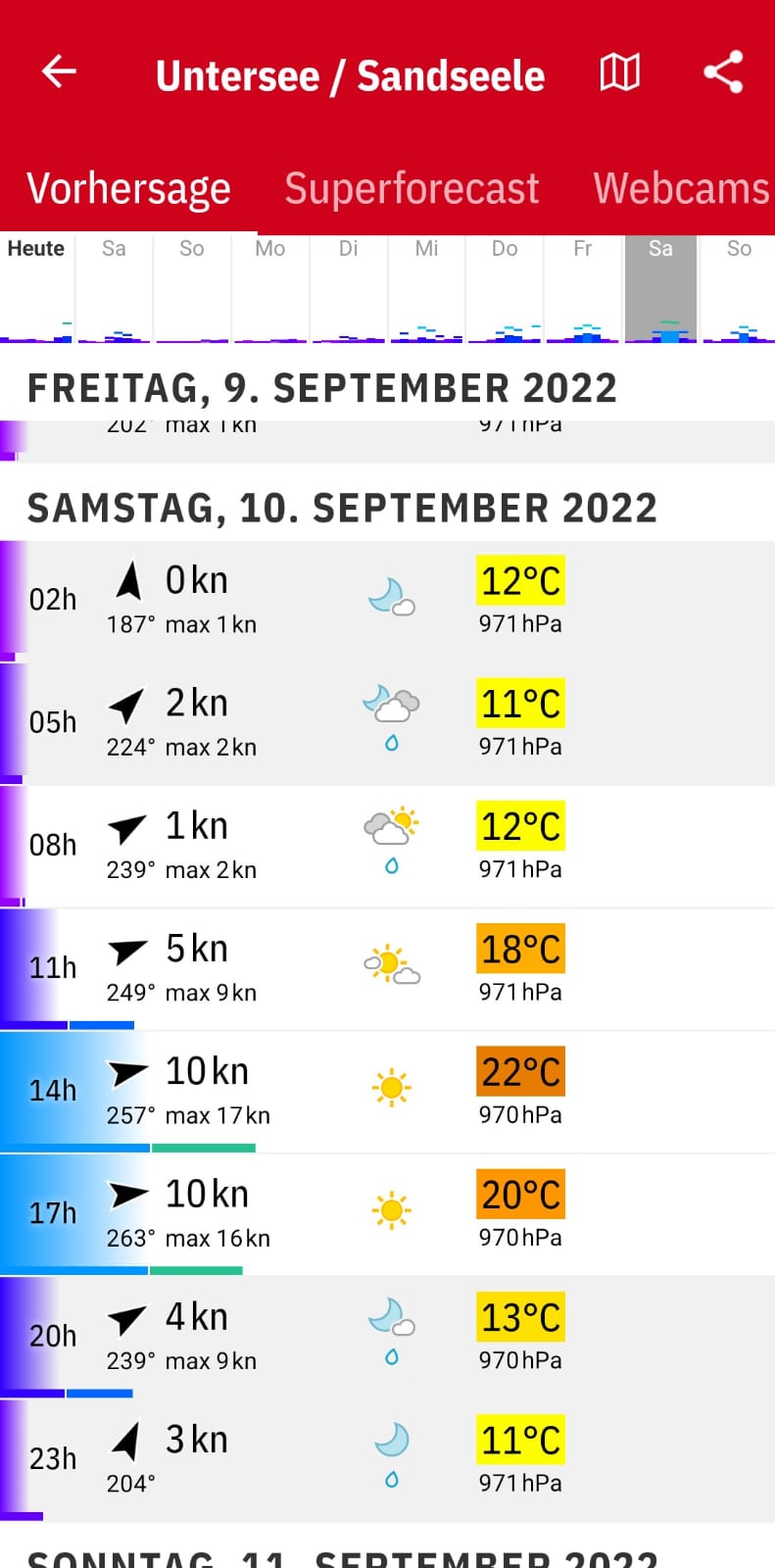The width and height of the screenshot is (775, 1568).
Task: Jump to Heute in the day strip
Action: 36,287
